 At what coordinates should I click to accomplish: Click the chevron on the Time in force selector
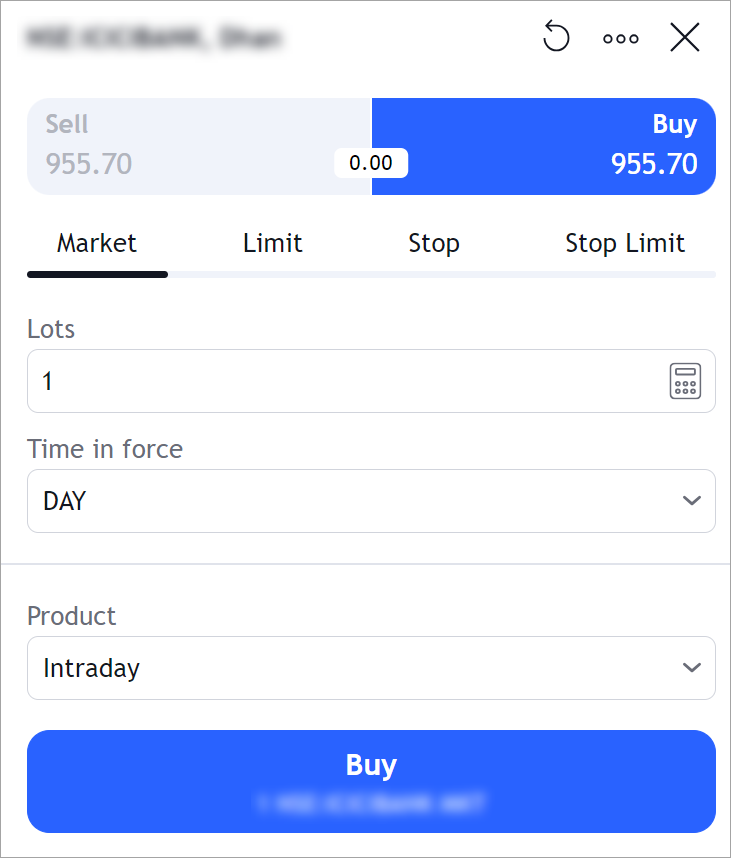692,501
